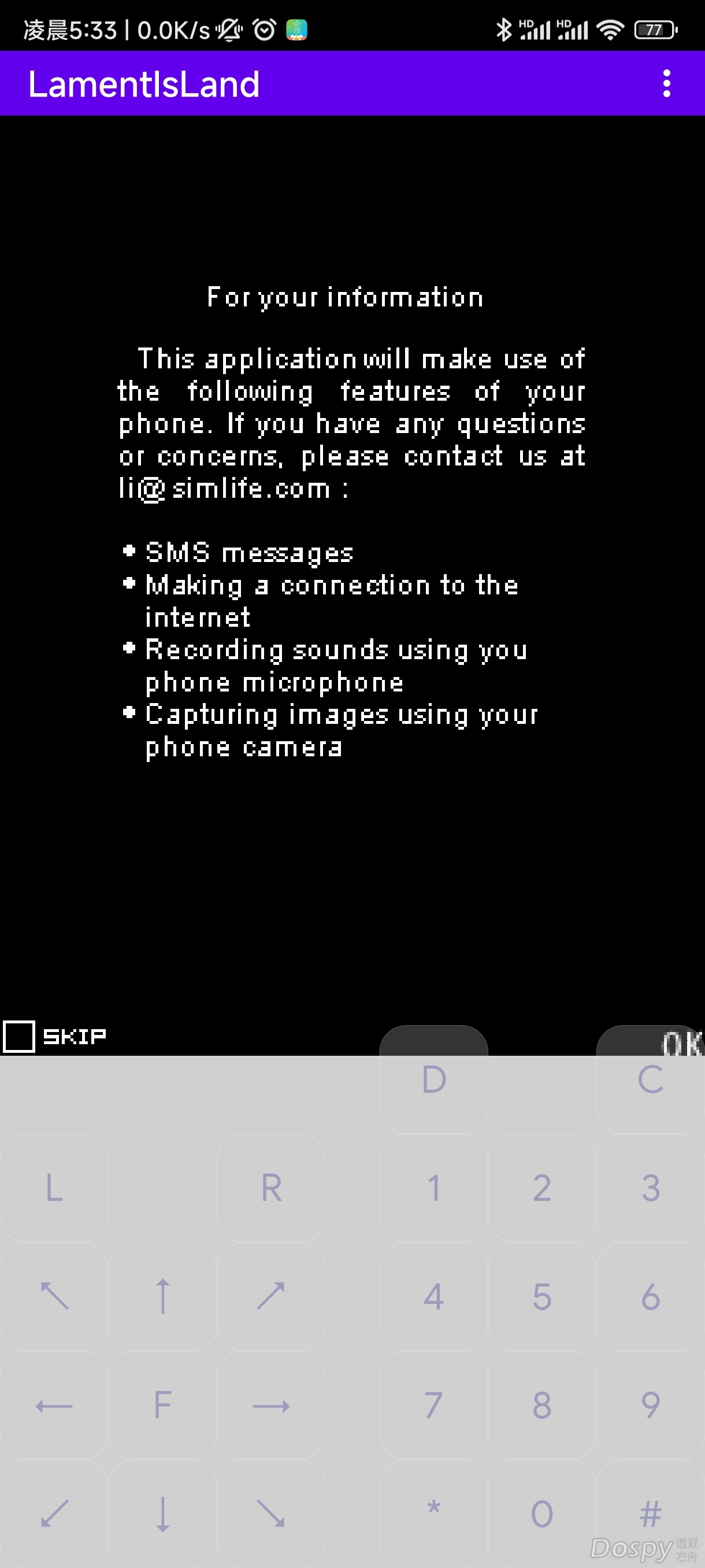Tap the right arrow key
Image resolution: width=705 pixels, height=1568 pixels.
coord(271,1405)
